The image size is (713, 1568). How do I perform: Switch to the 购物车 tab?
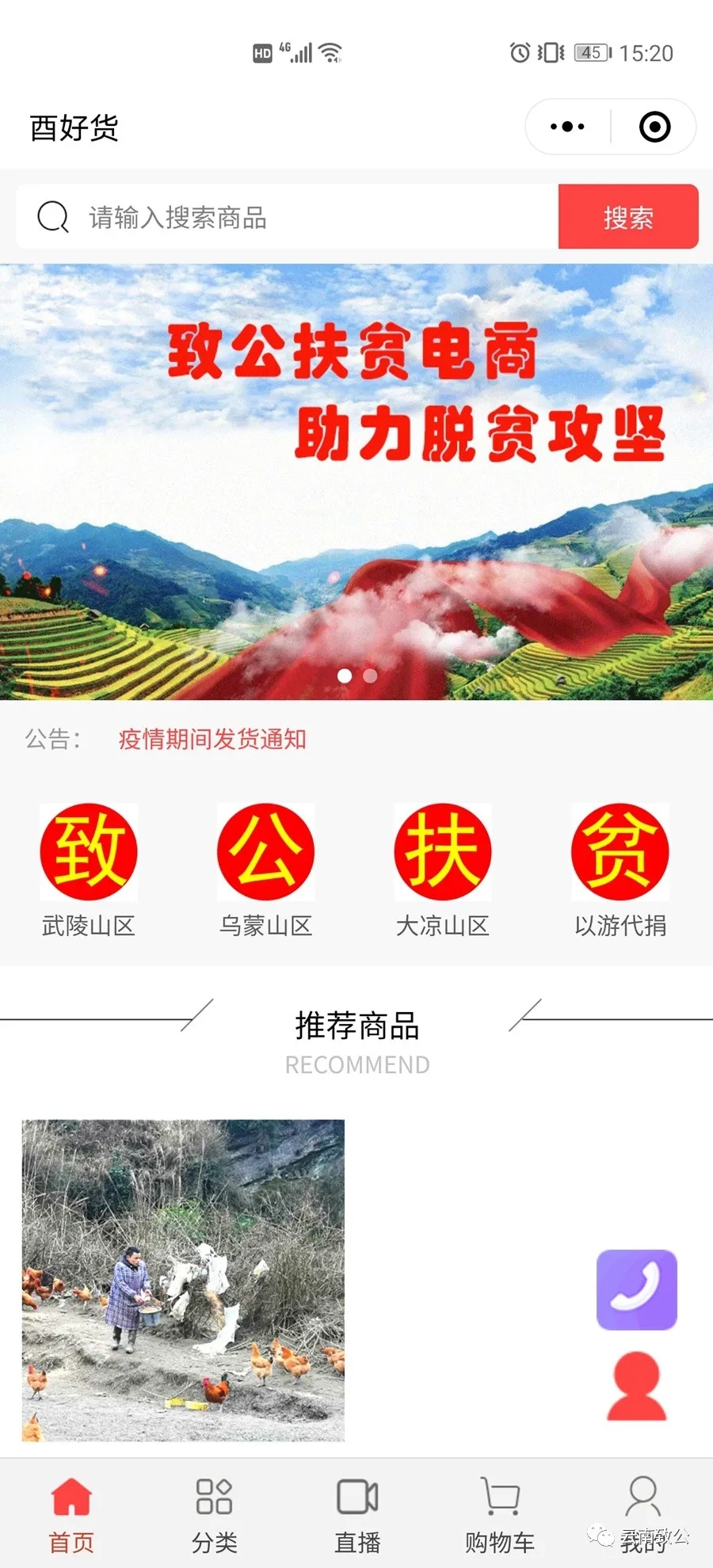[x=500, y=1514]
